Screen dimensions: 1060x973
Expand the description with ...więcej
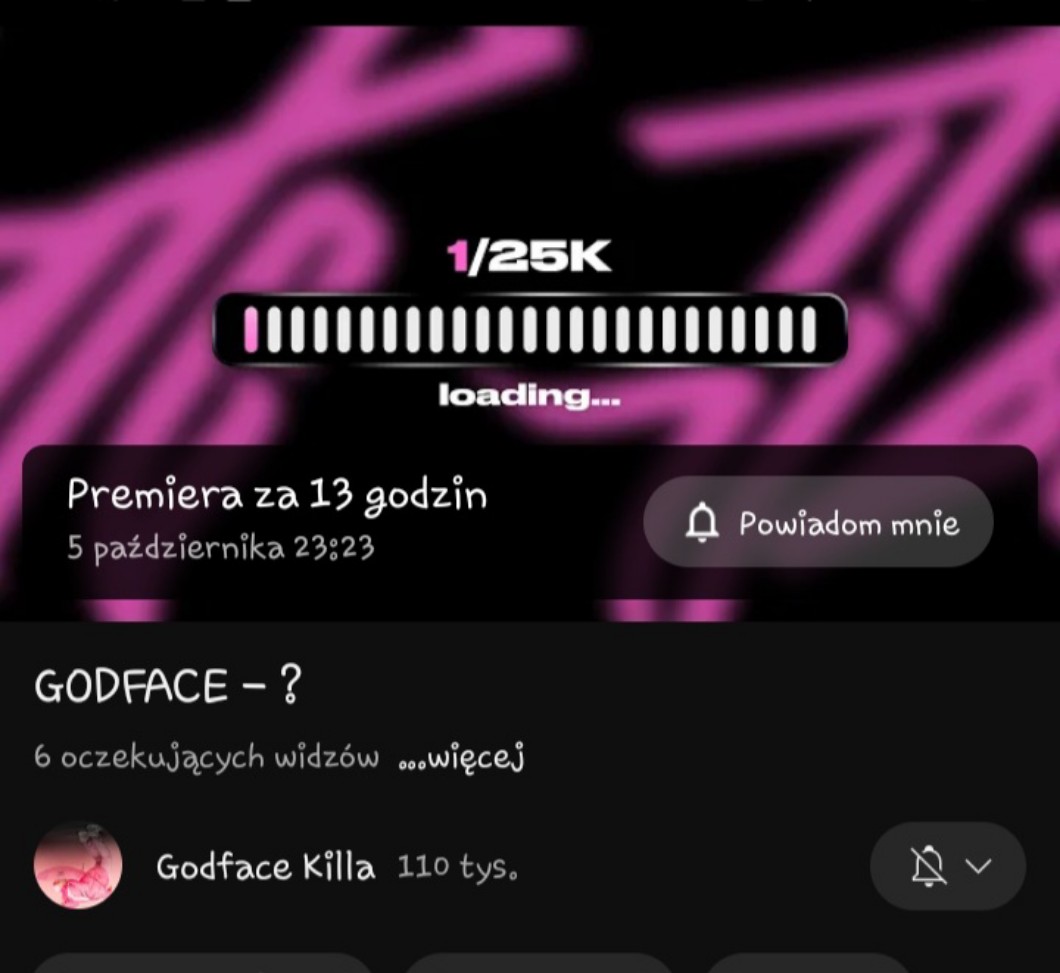tap(462, 757)
